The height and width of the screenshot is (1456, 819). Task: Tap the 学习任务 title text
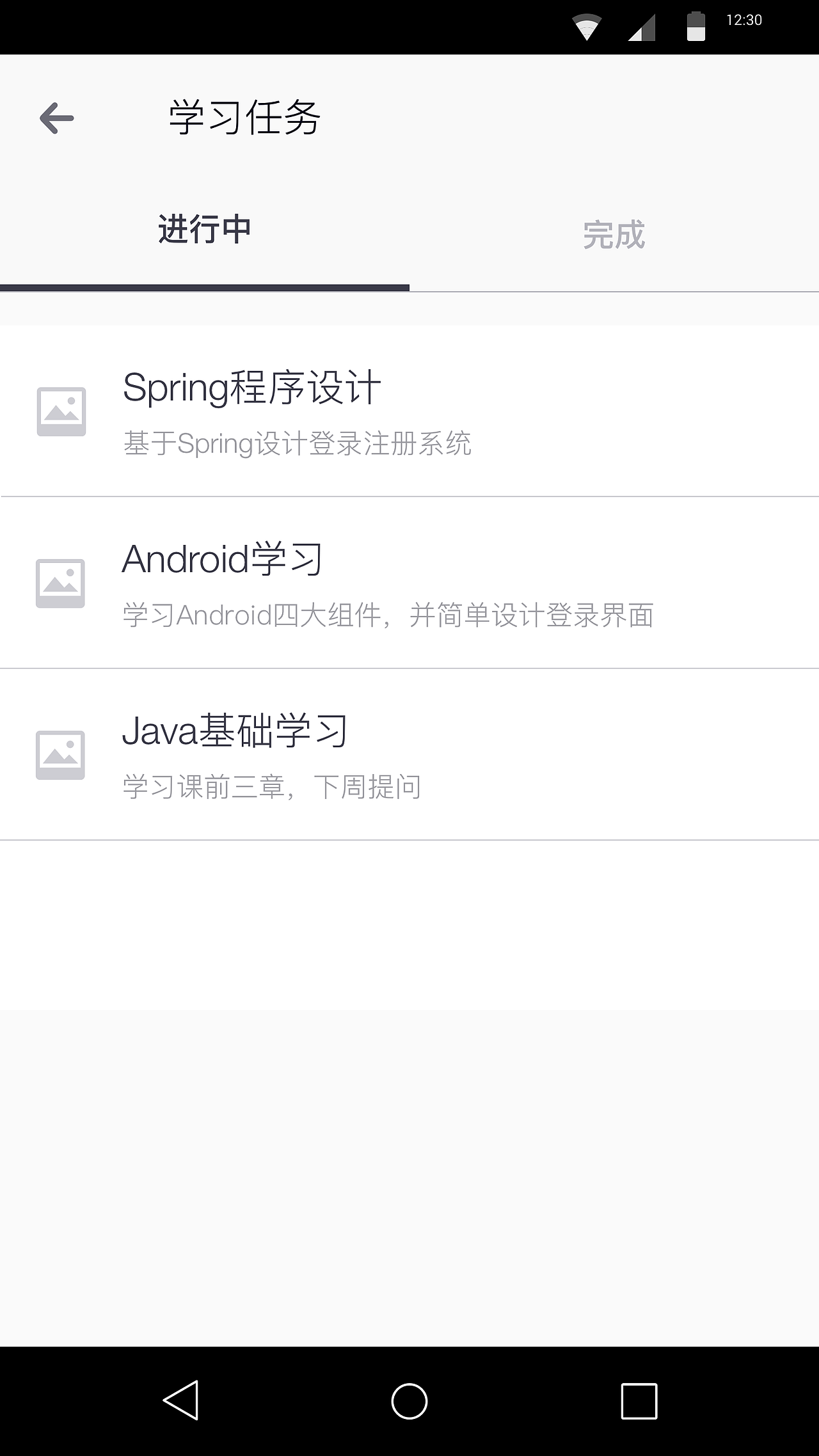(x=243, y=116)
